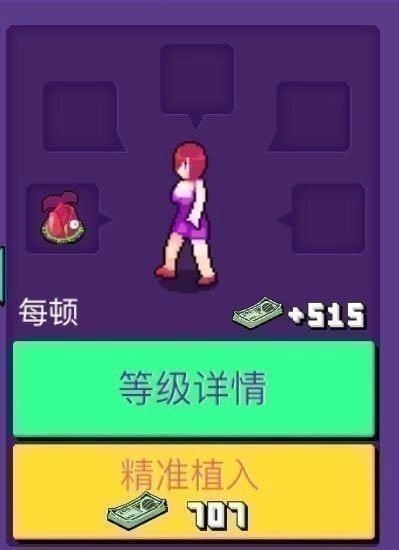Tap the 精准植入 button costing 707
The width and height of the screenshot is (399, 550).
tap(194, 492)
